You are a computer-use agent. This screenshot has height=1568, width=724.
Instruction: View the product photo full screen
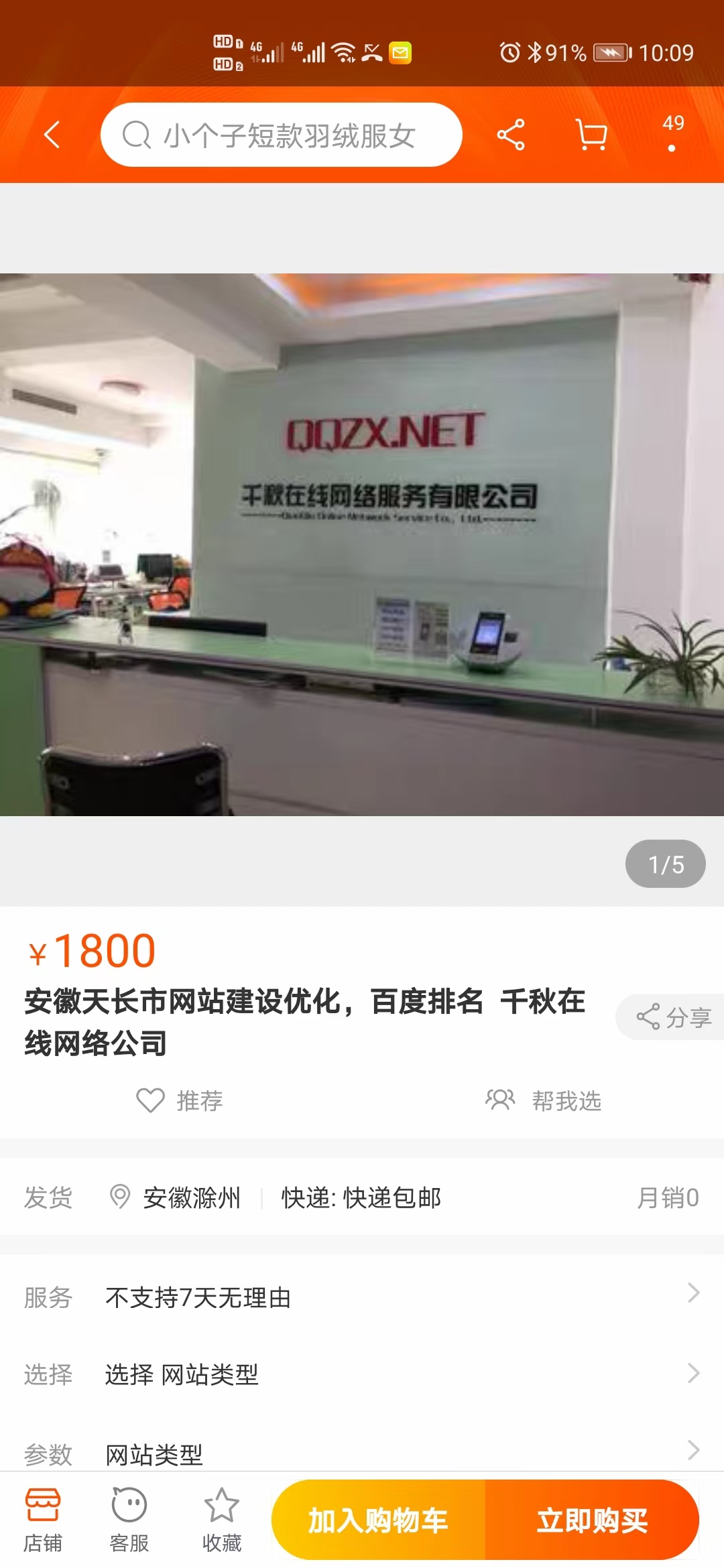pyautogui.click(x=362, y=544)
